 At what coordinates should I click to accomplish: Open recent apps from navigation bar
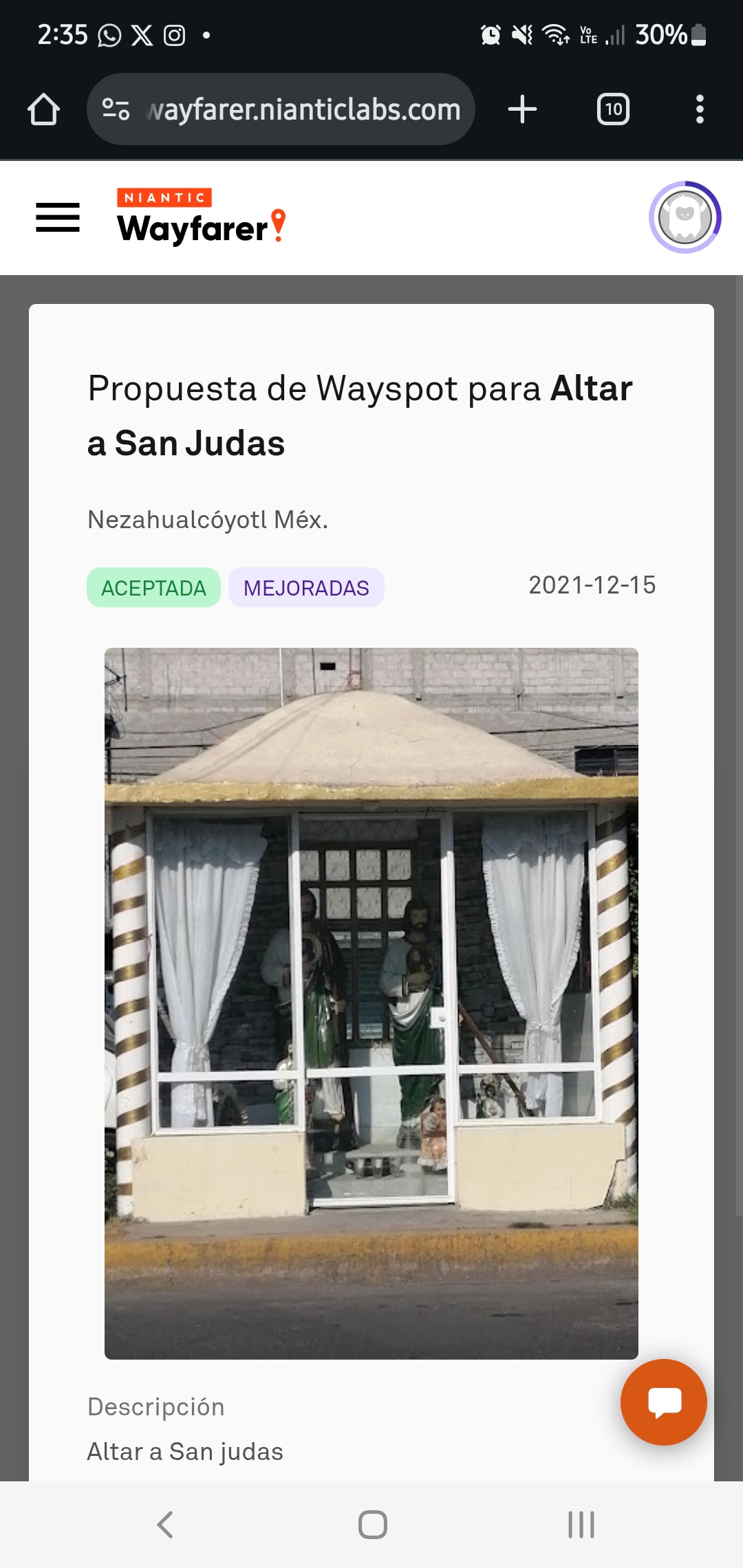click(x=581, y=1524)
